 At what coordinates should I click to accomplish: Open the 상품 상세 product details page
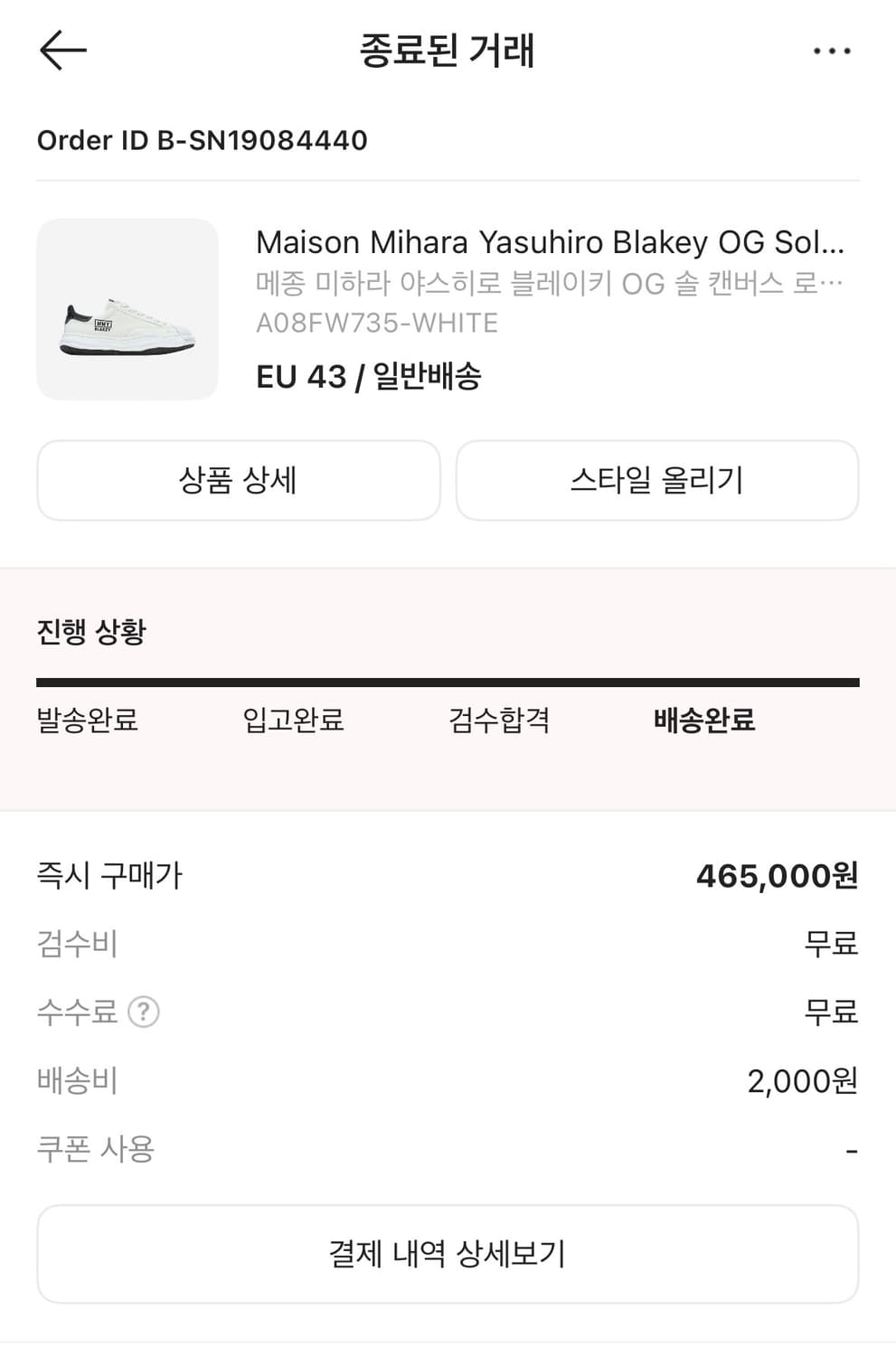(x=238, y=480)
